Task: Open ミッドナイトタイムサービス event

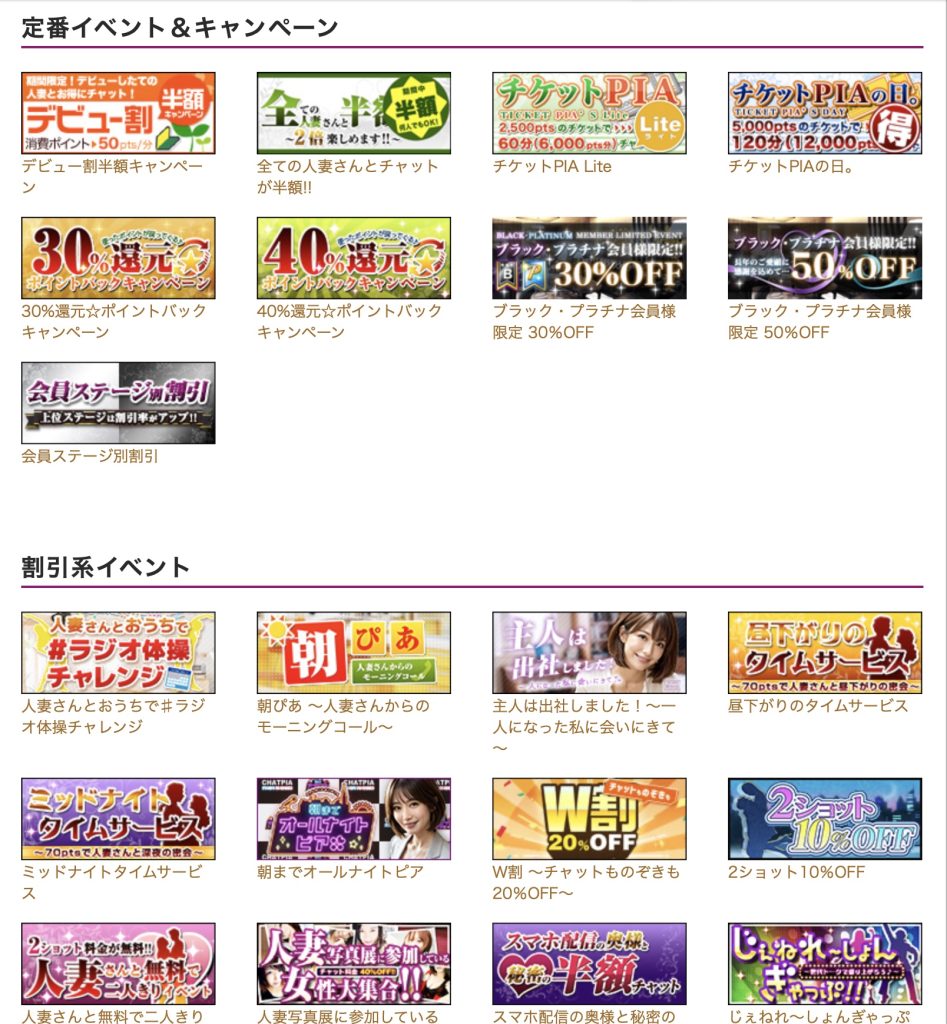Action: pyautogui.click(x=118, y=819)
